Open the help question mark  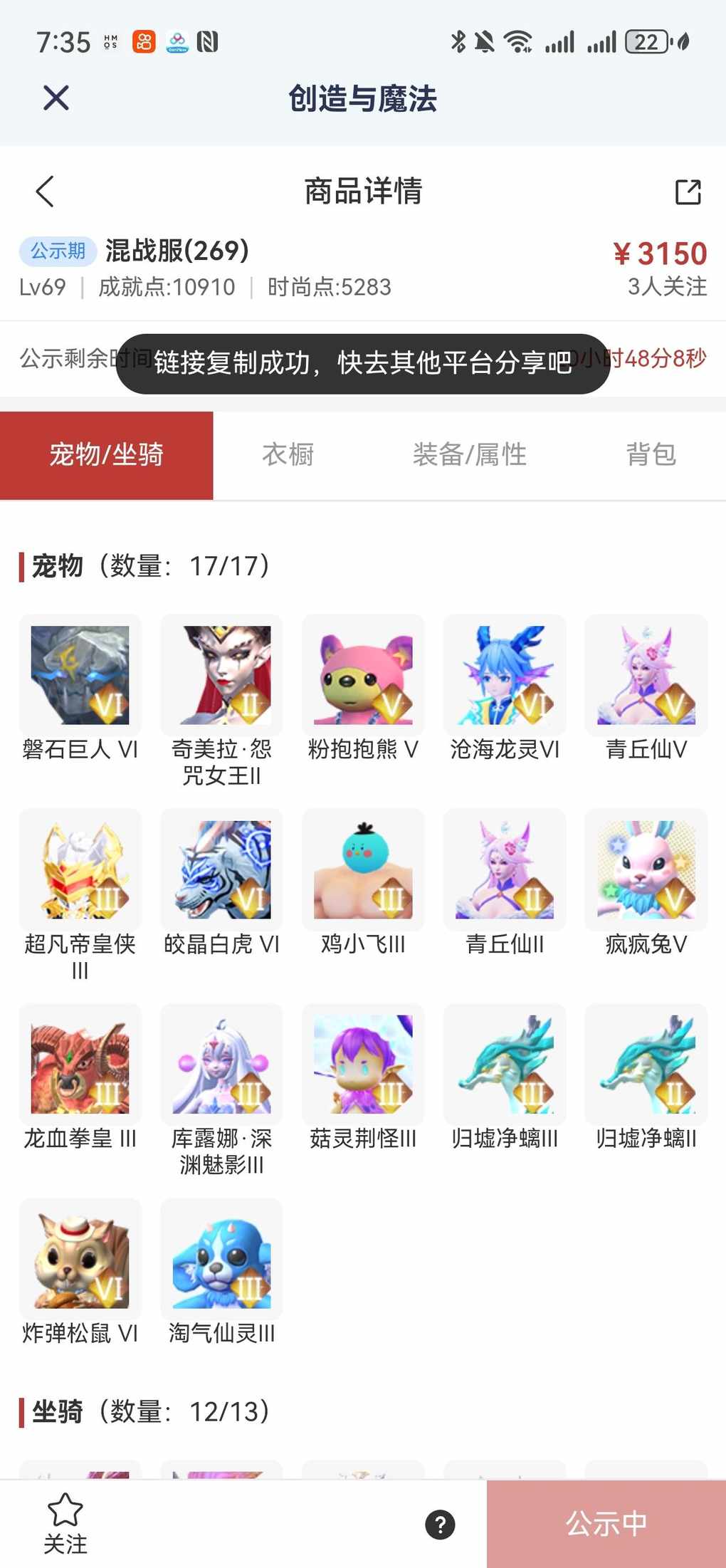tap(440, 1524)
